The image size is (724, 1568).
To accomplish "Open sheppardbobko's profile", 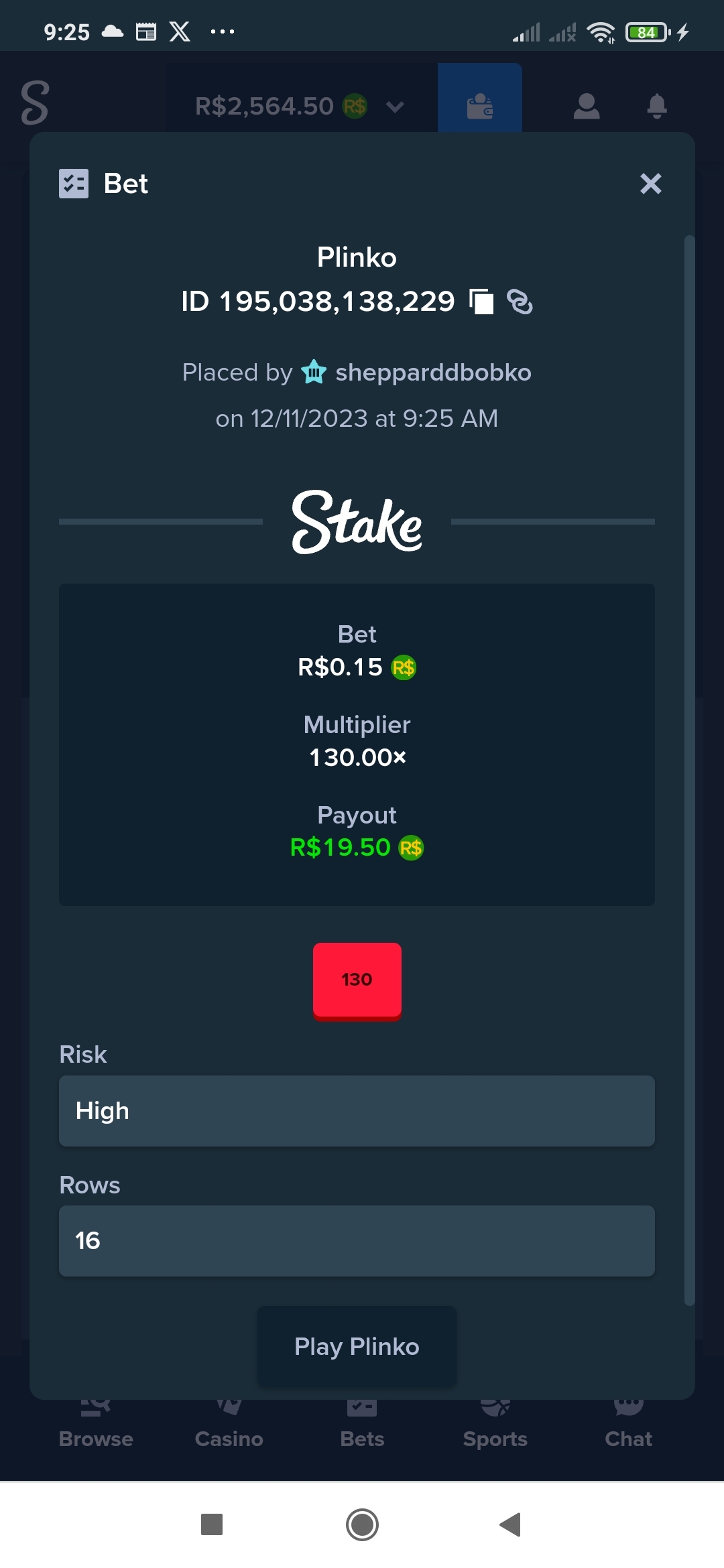I will click(432, 373).
